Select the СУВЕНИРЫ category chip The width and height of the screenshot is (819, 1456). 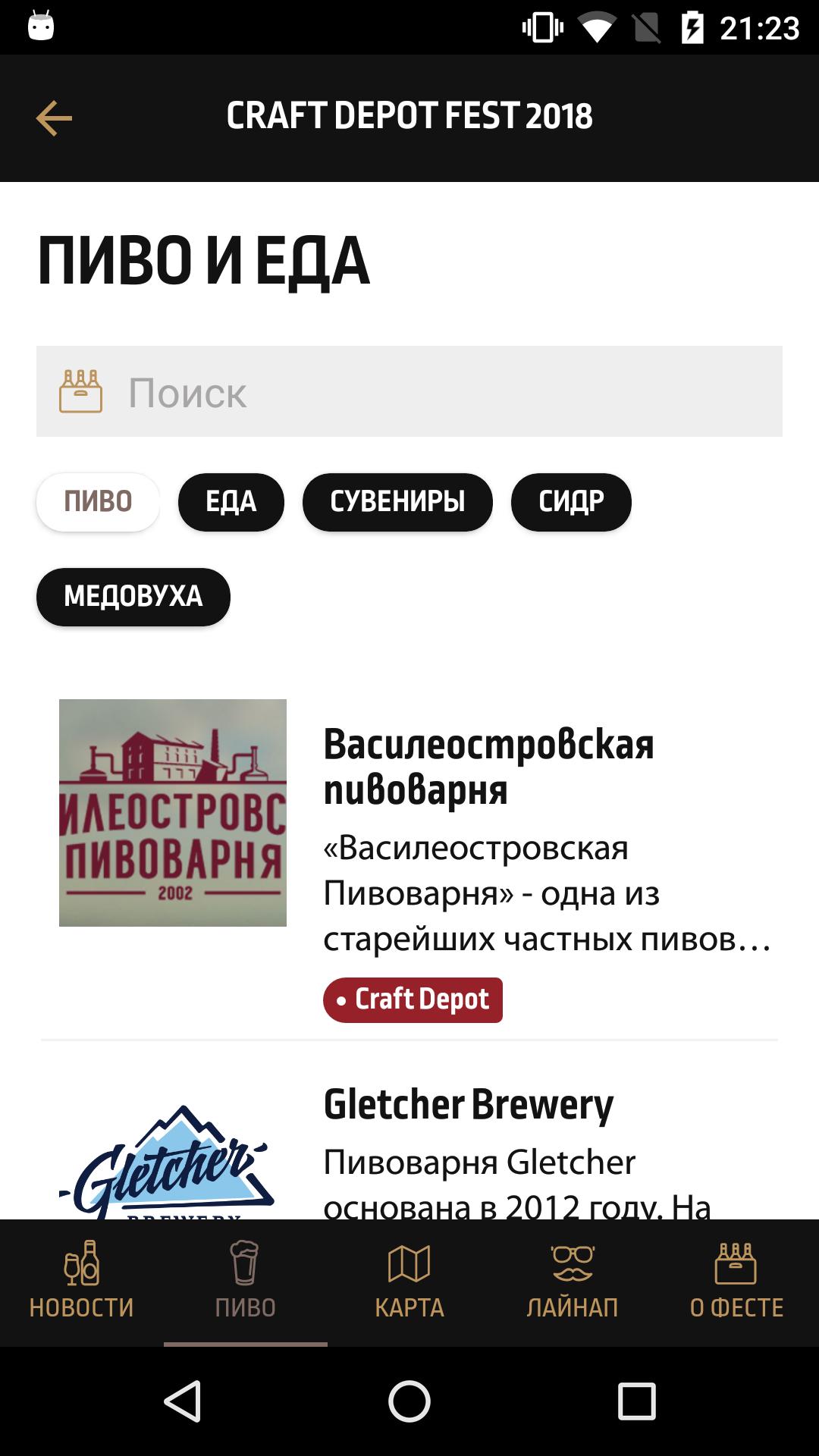[x=397, y=501]
